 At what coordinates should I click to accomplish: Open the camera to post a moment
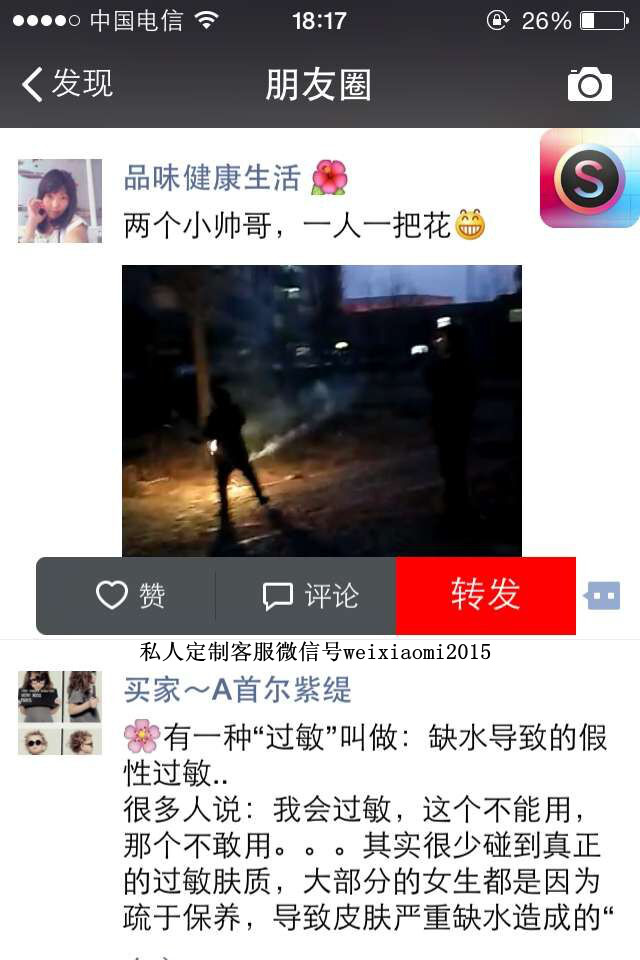coord(589,85)
